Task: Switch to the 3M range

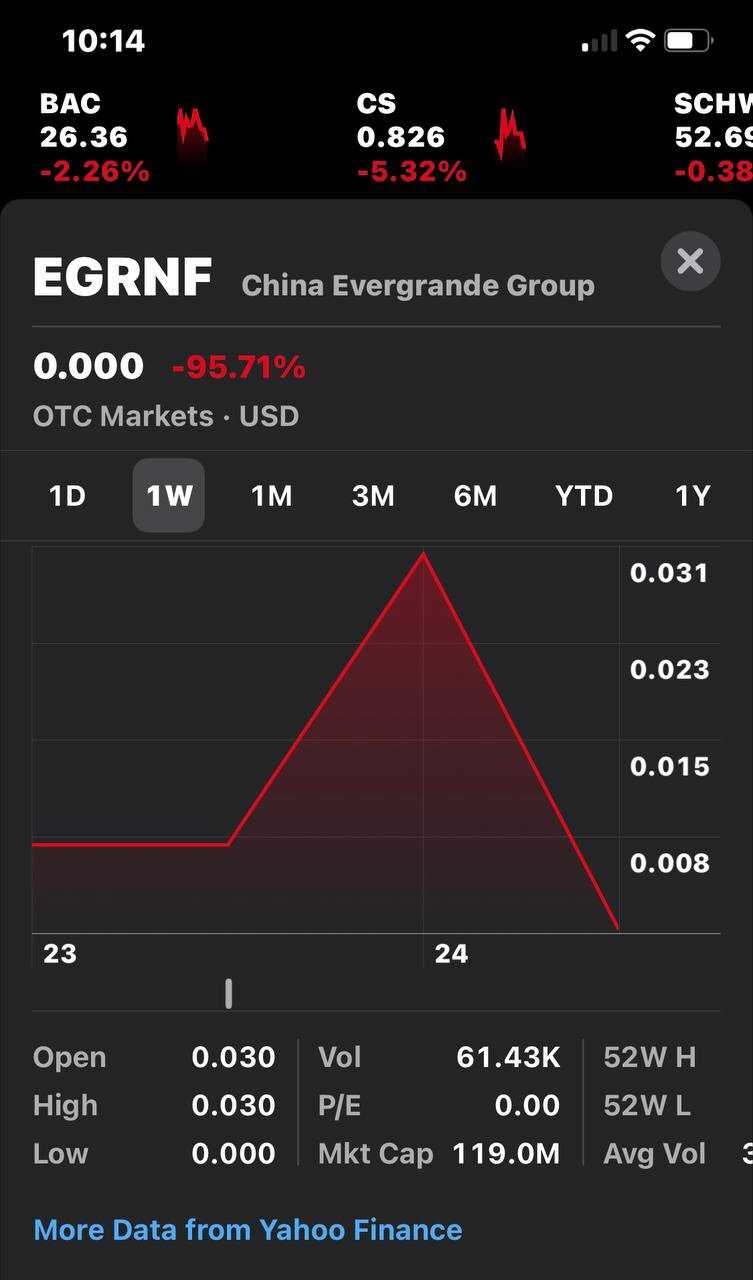Action: tap(373, 496)
